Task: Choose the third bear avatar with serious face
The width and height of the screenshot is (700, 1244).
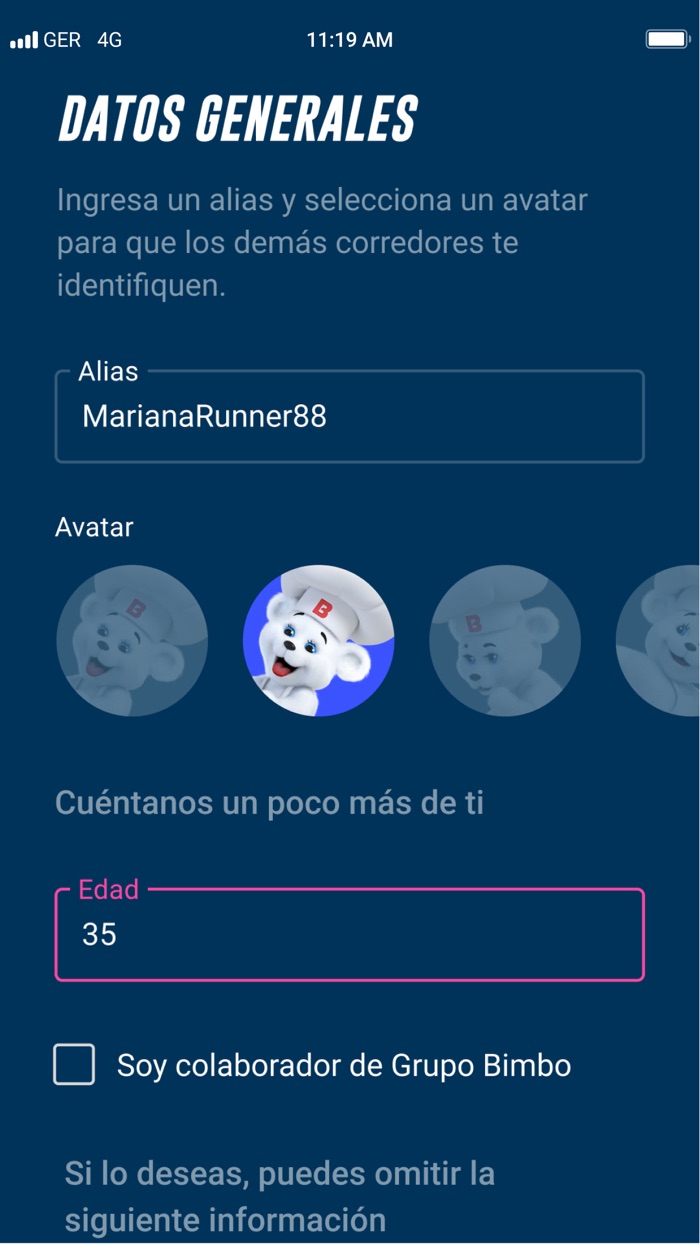Action: (x=505, y=641)
